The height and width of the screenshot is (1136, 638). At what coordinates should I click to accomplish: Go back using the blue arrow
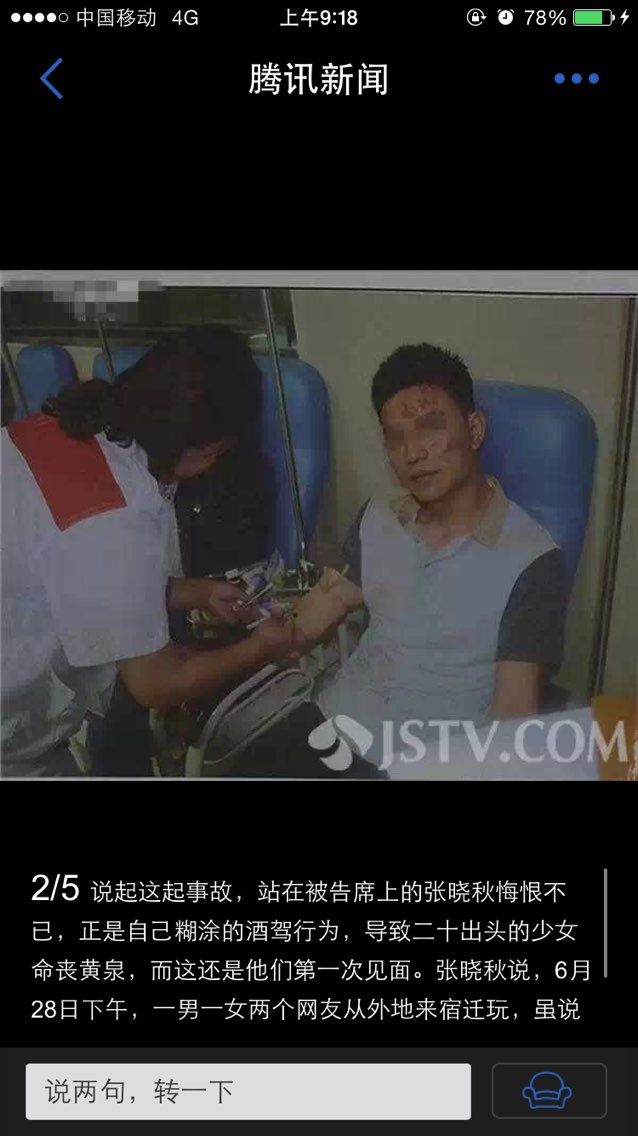pyautogui.click(x=51, y=79)
